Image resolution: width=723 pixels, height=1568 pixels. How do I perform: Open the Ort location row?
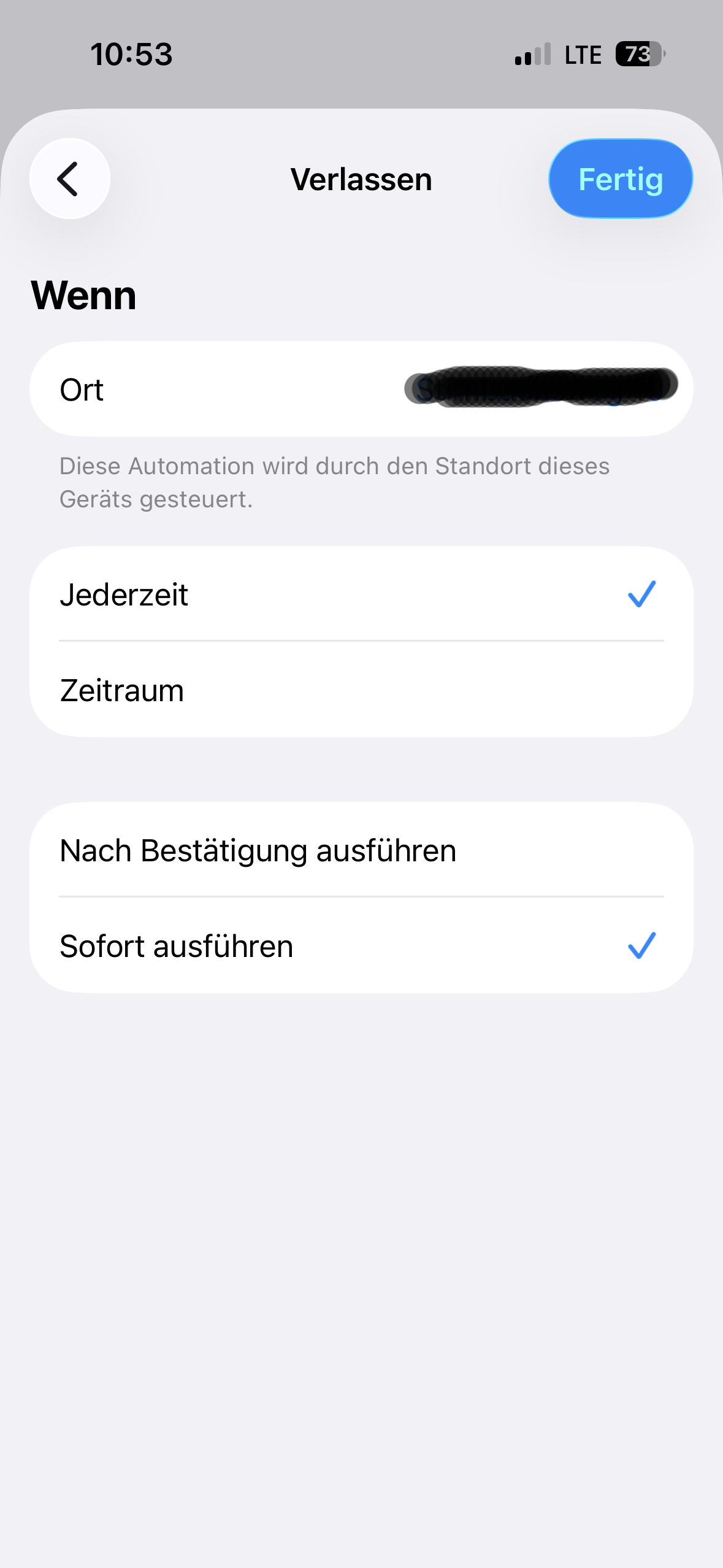(x=361, y=389)
